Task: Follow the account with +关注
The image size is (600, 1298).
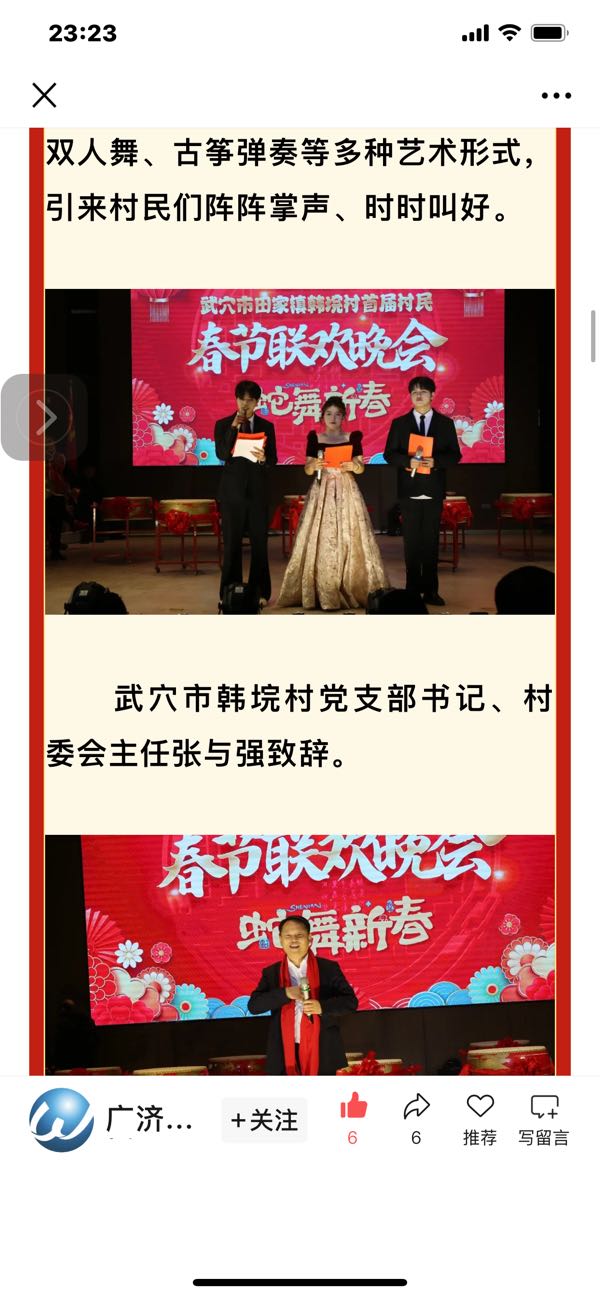Action: 264,1121
